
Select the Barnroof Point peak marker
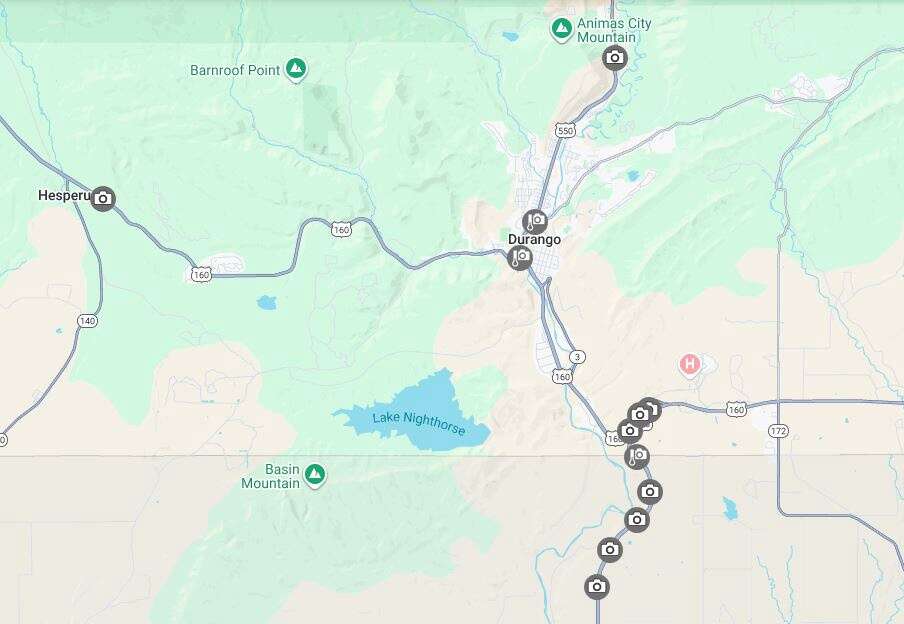(295, 69)
